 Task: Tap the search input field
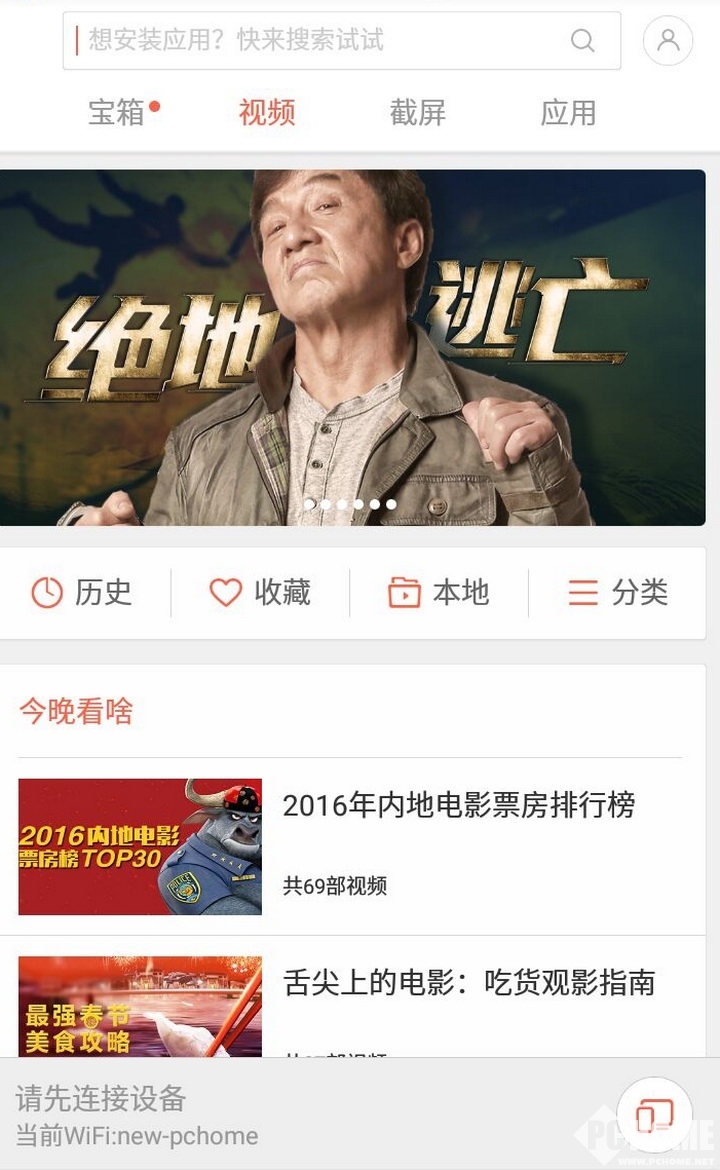(x=300, y=41)
